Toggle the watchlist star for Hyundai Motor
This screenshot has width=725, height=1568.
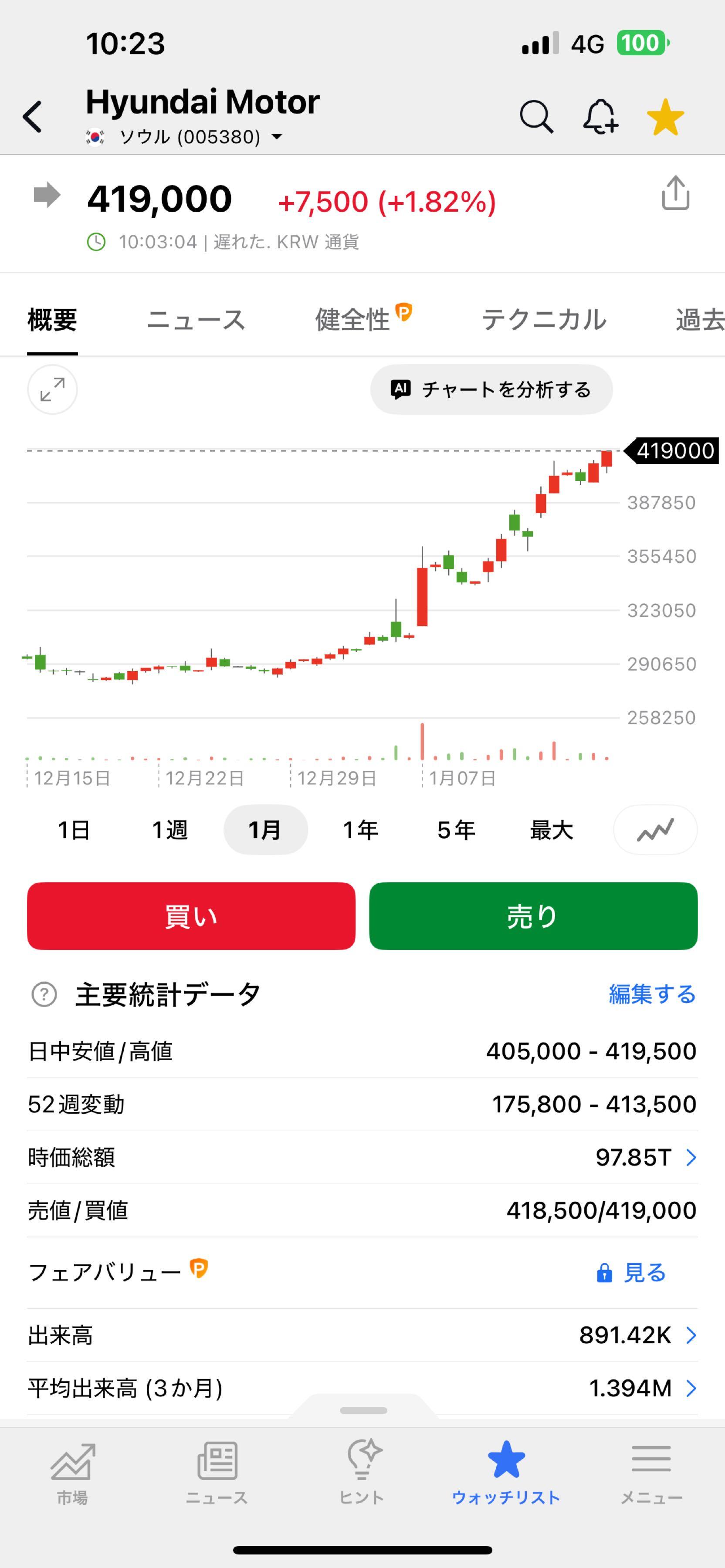667,116
